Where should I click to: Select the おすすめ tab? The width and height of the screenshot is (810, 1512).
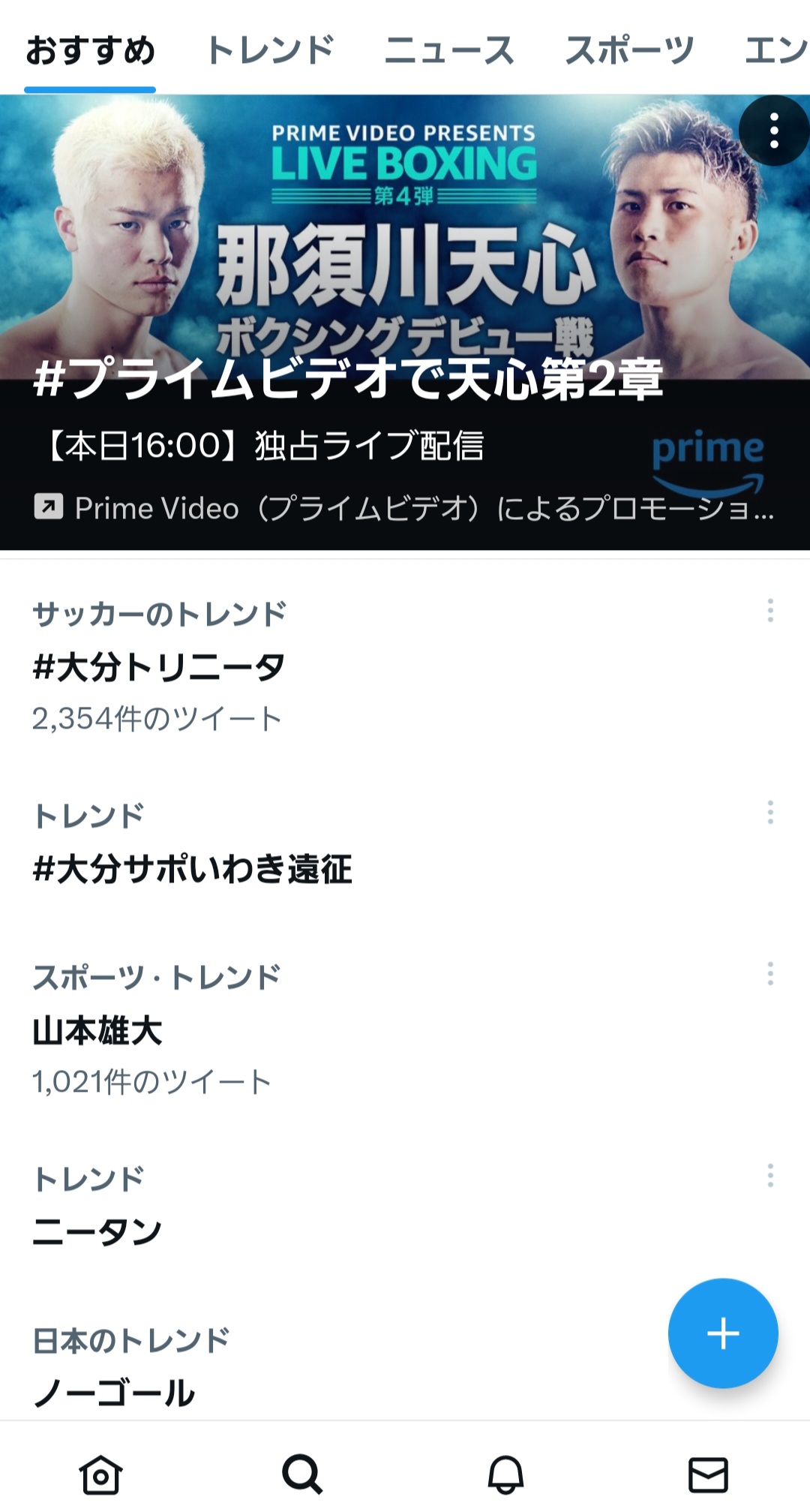coord(90,51)
